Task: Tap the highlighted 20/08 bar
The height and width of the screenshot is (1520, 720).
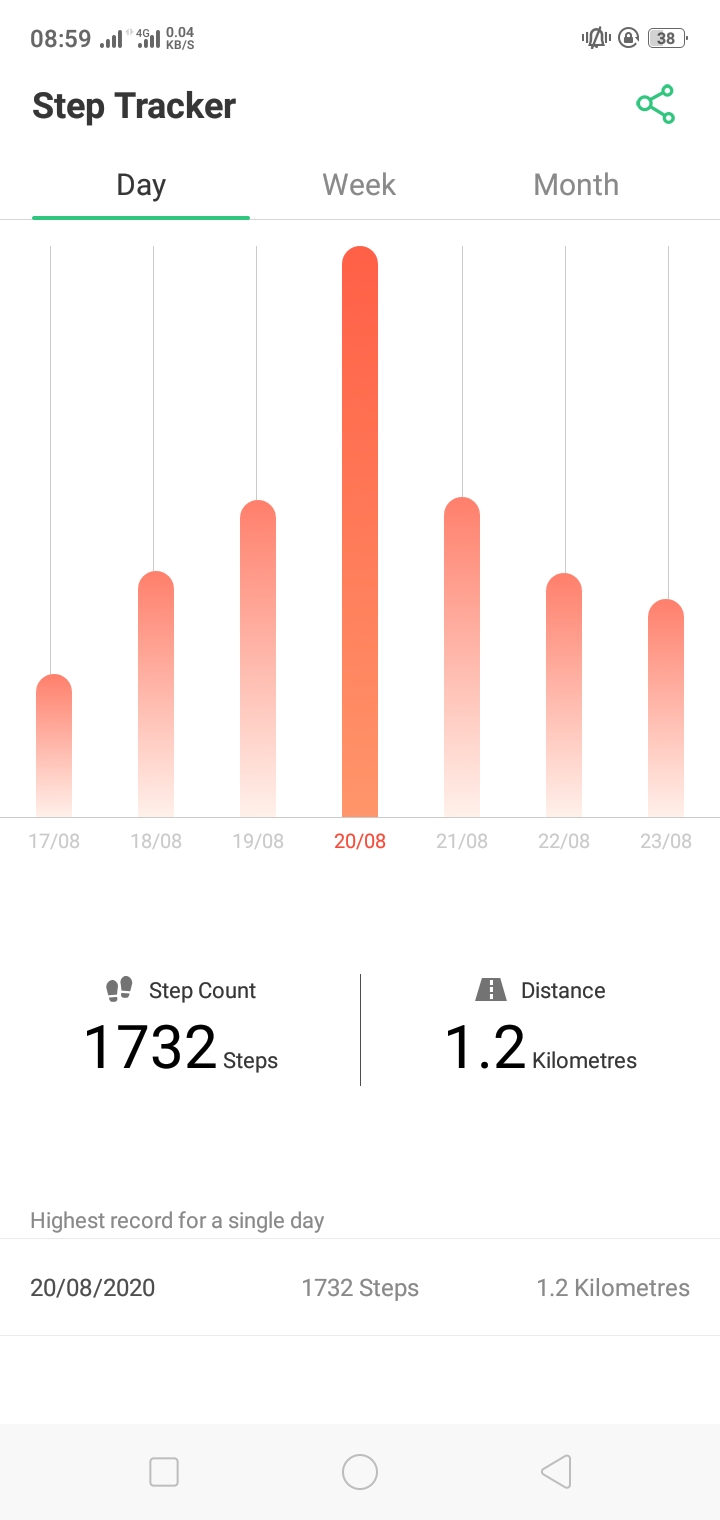Action: click(360, 532)
